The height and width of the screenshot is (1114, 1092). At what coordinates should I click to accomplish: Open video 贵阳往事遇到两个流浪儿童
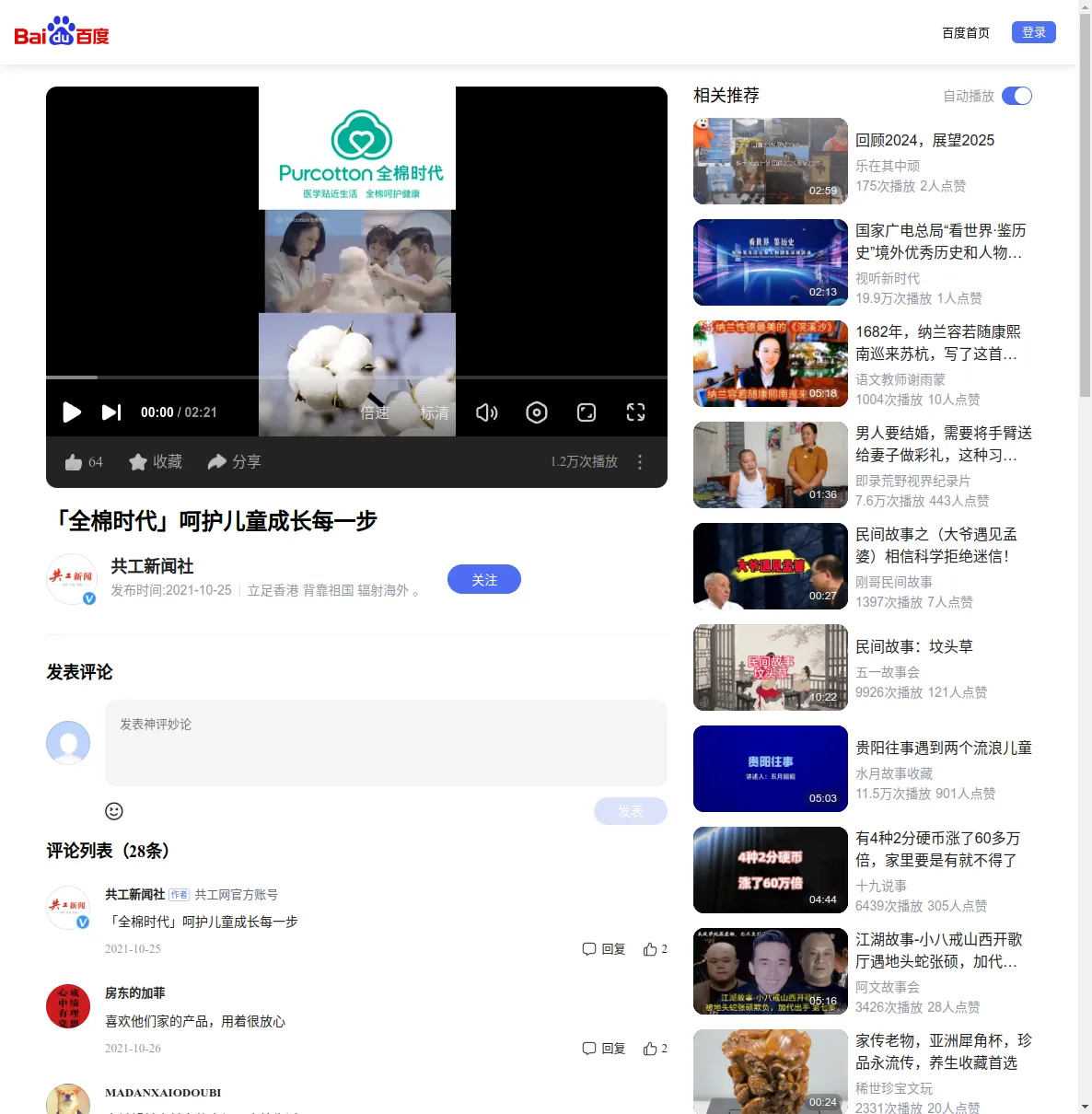(x=943, y=748)
